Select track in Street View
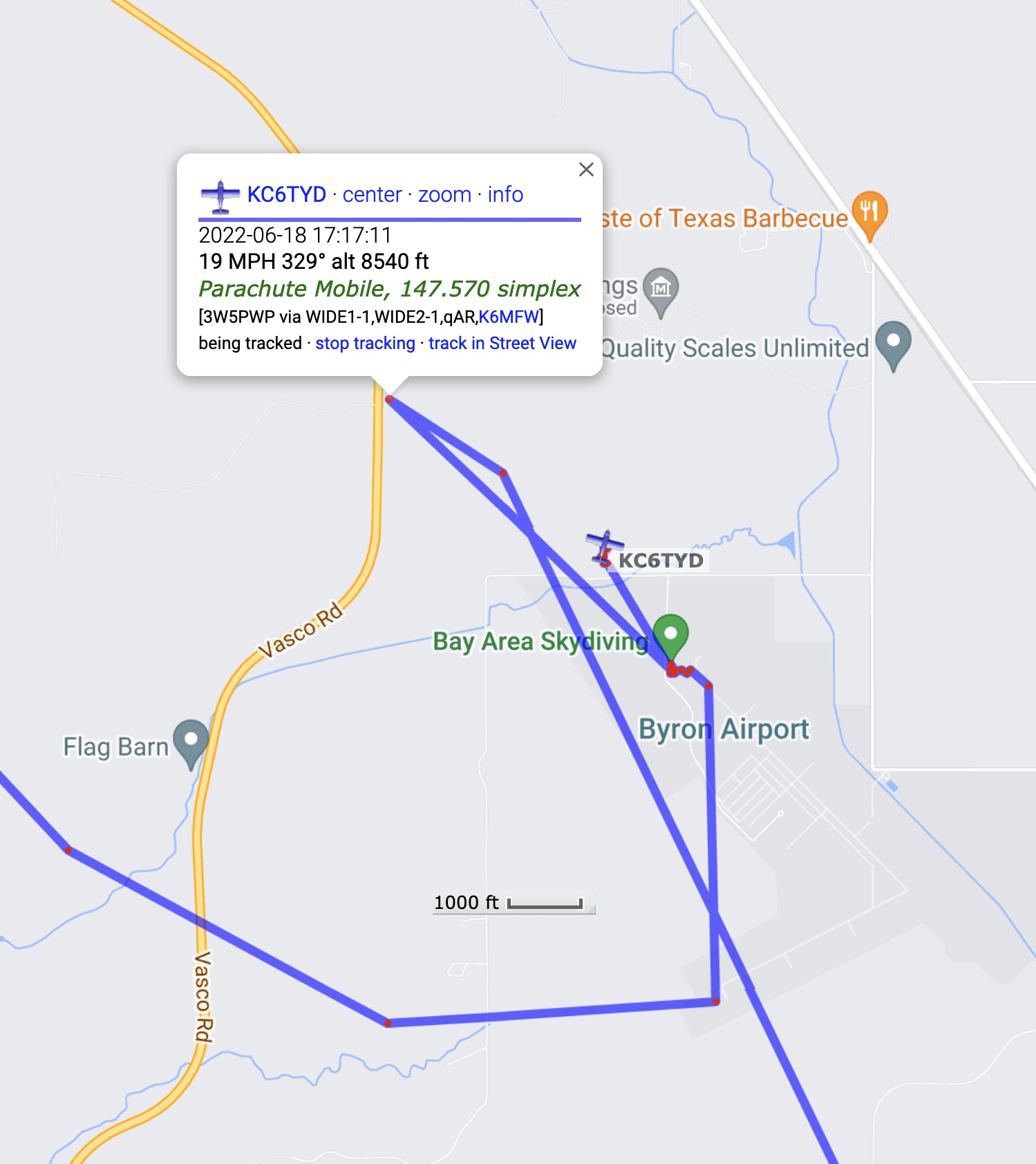Image resolution: width=1036 pixels, height=1164 pixels. (502, 344)
